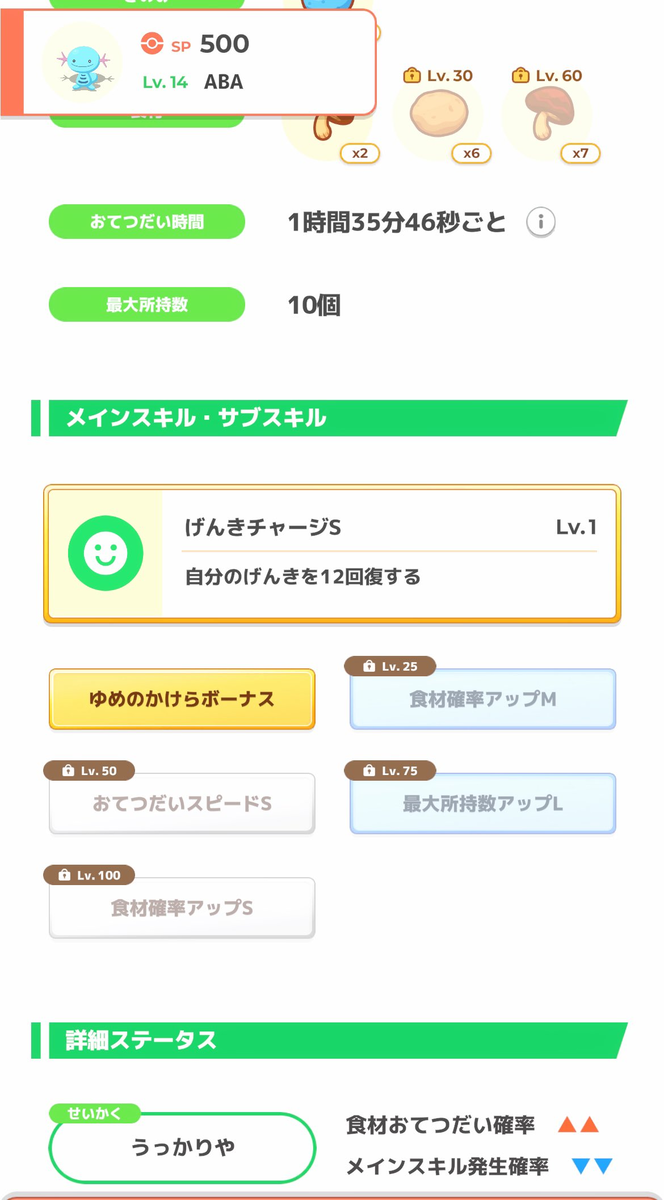Screen dimensions: 664x1200
Task: Select the locked おてつだいスピードS skill
Action: [x=182, y=803]
